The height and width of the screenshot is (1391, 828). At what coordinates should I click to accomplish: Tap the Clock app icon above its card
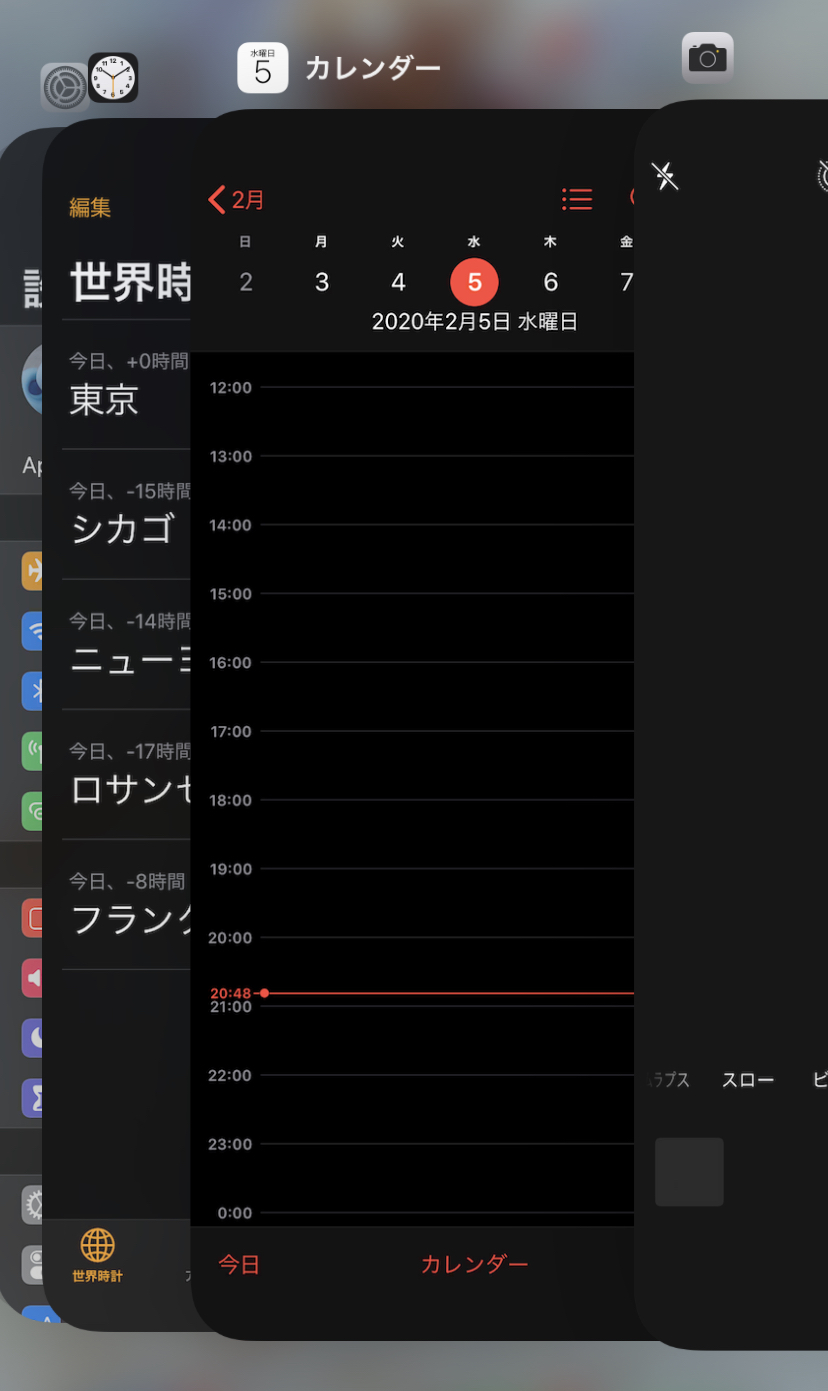113,78
